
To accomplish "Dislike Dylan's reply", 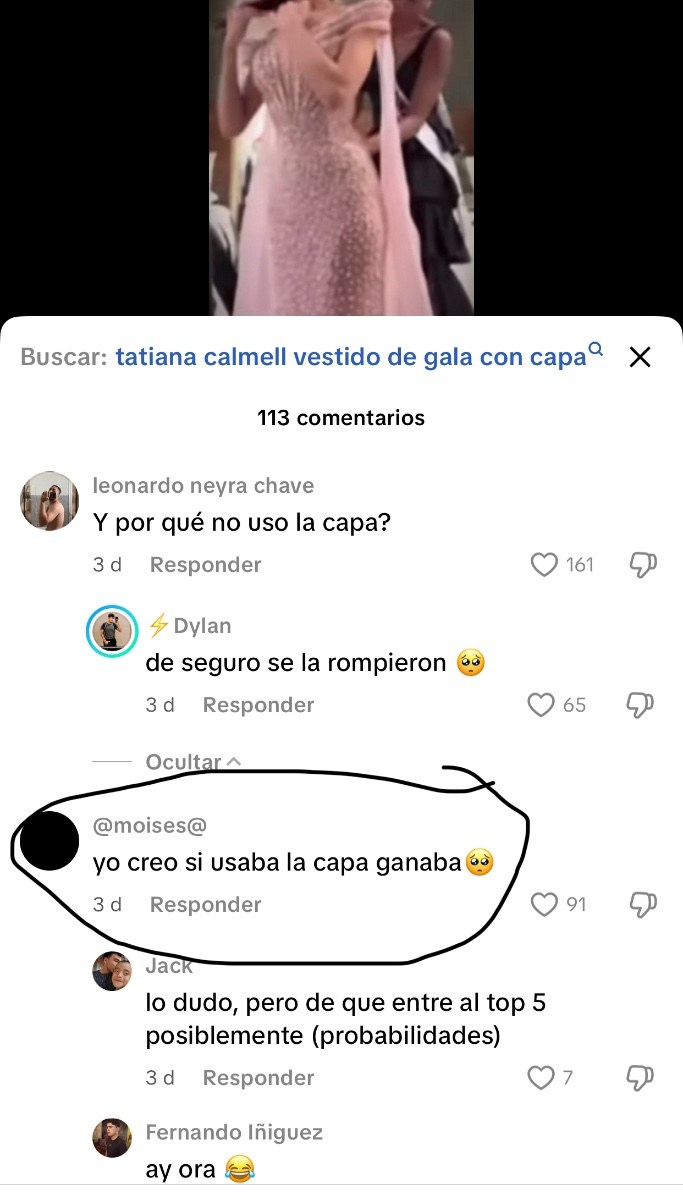I will coord(642,705).
